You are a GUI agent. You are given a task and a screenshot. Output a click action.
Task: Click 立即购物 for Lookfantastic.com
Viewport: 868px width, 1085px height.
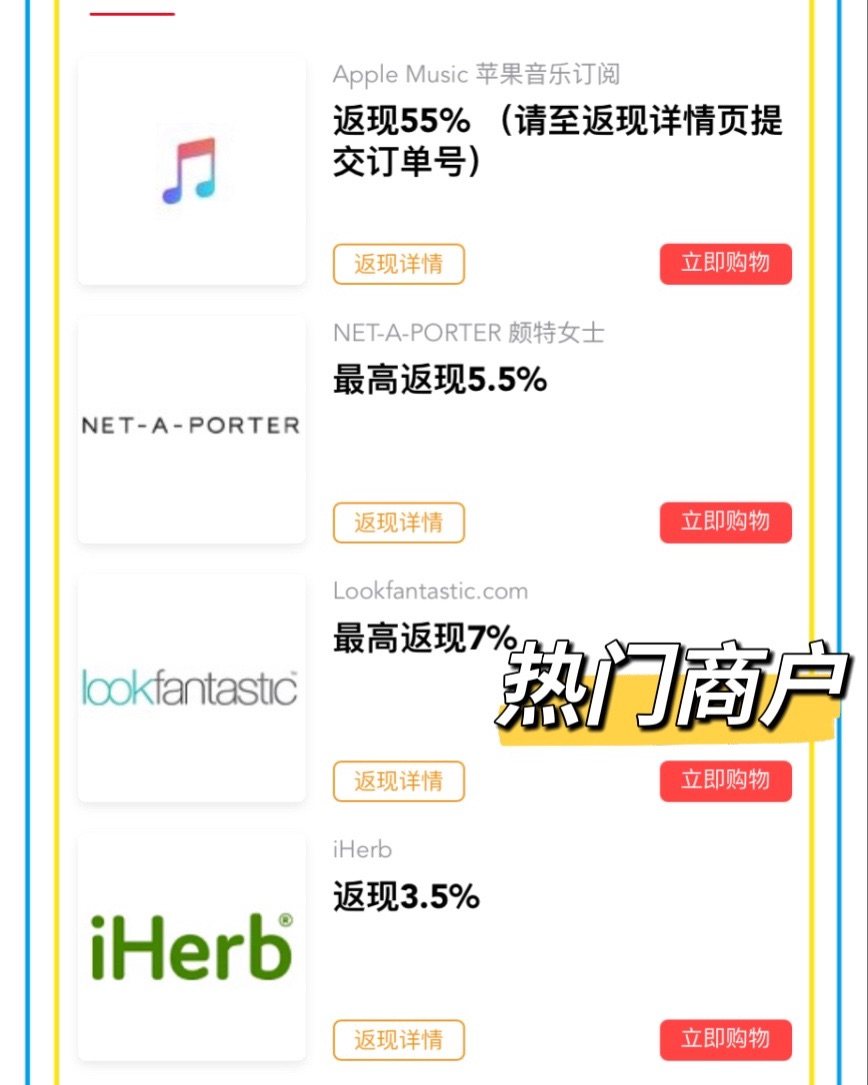pyautogui.click(x=726, y=781)
